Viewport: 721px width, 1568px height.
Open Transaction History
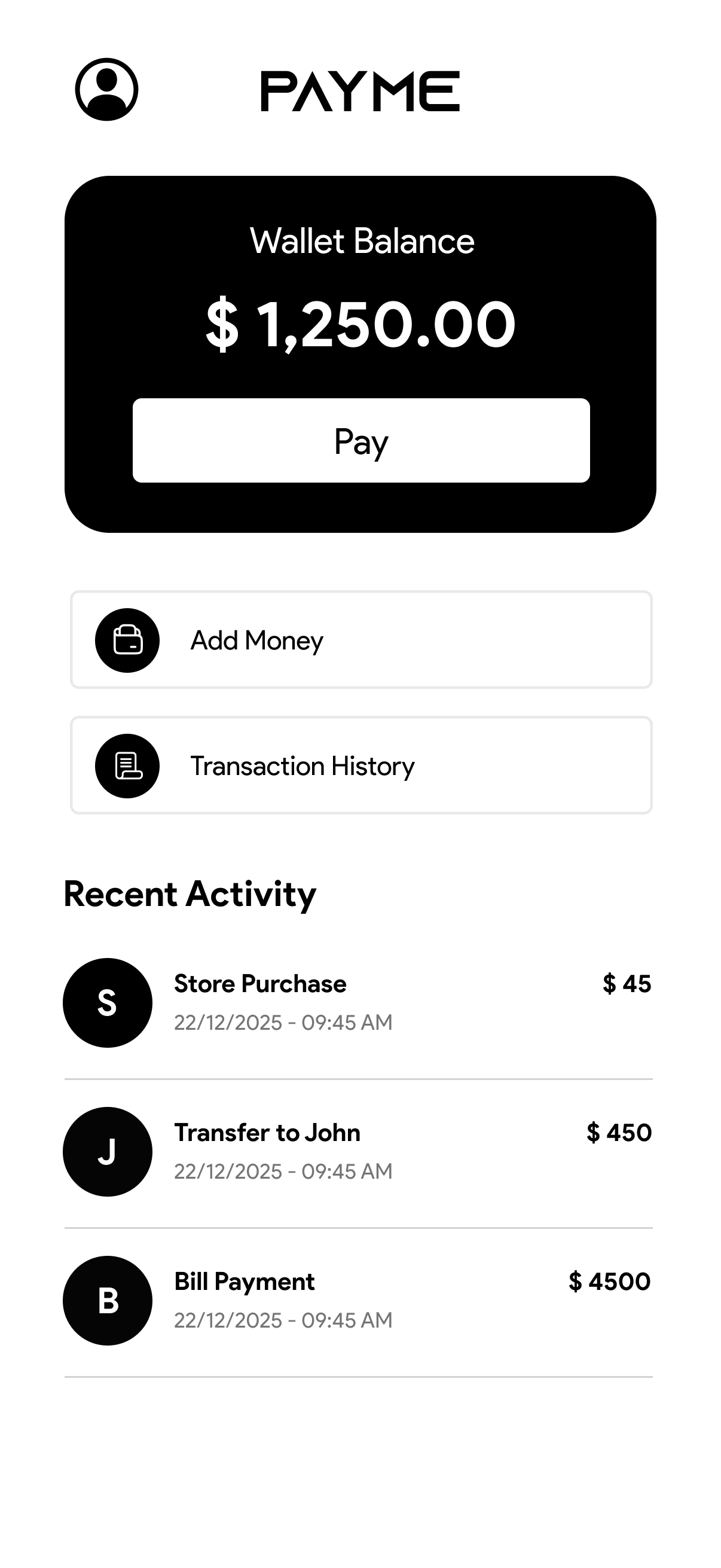361,765
